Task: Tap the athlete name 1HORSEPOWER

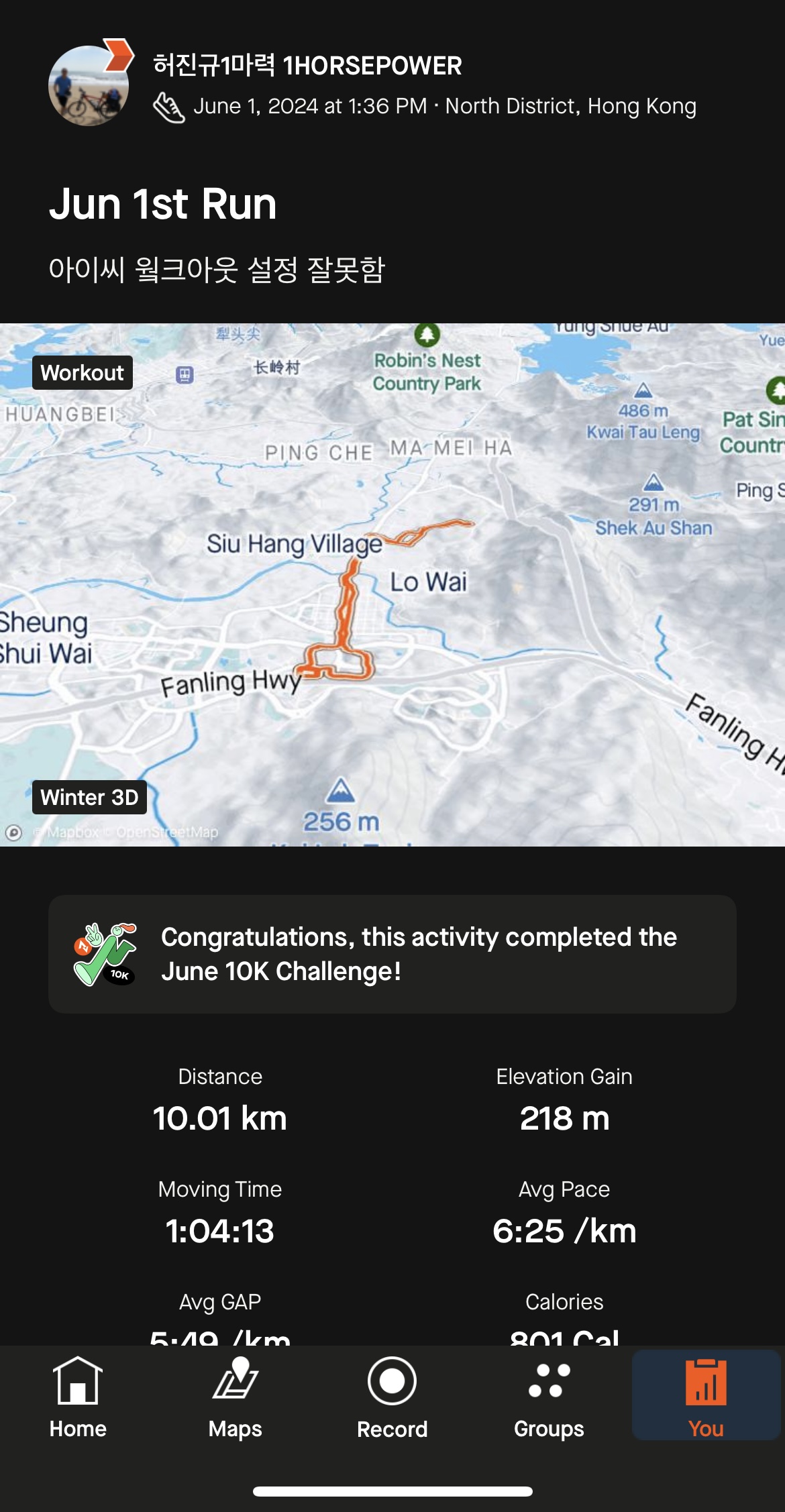Action: tap(307, 66)
